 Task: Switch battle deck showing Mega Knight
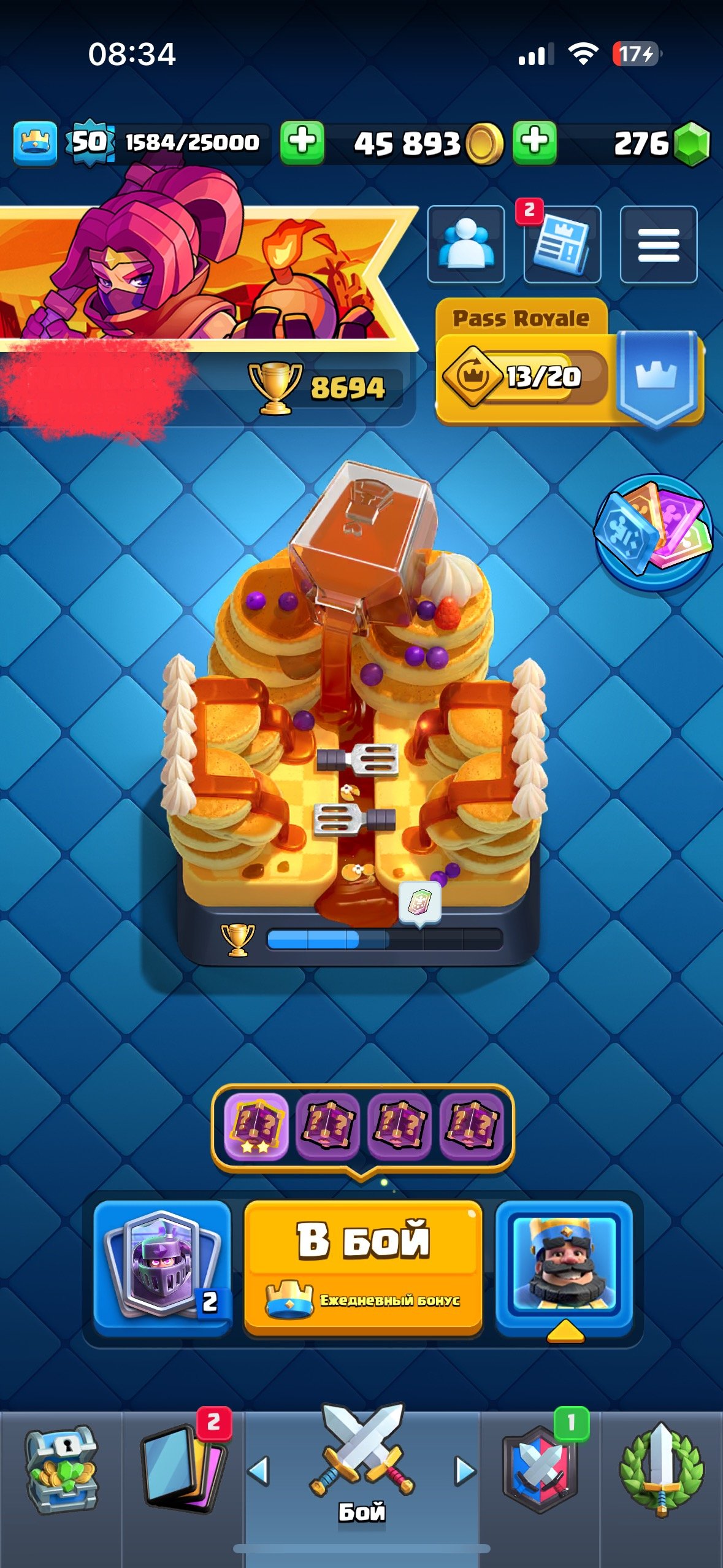(163, 1267)
